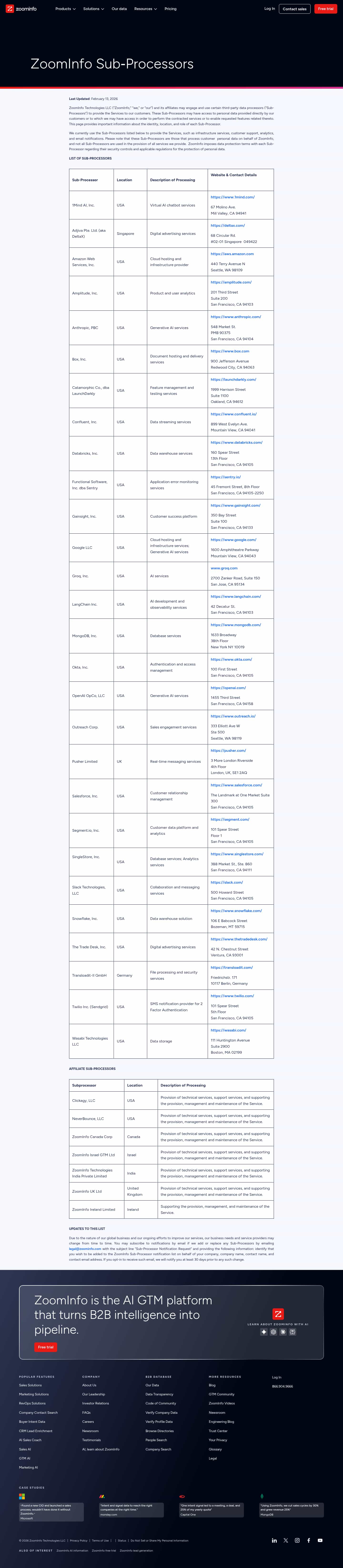Expand the Solutions dropdown menu
Screen dimensions: 343x1568
(94, 9)
